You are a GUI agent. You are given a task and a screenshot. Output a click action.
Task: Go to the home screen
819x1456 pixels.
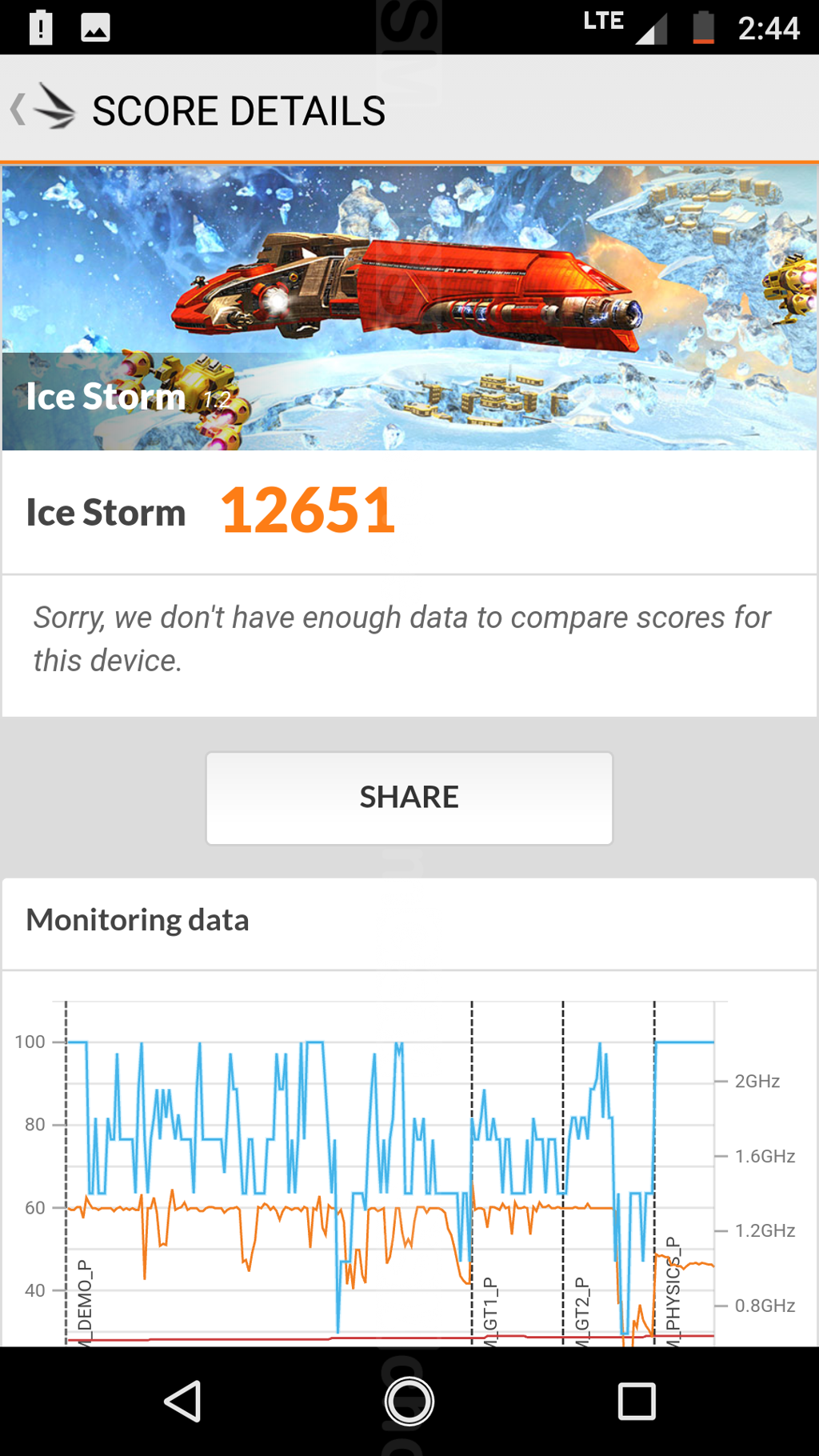[x=409, y=1401]
